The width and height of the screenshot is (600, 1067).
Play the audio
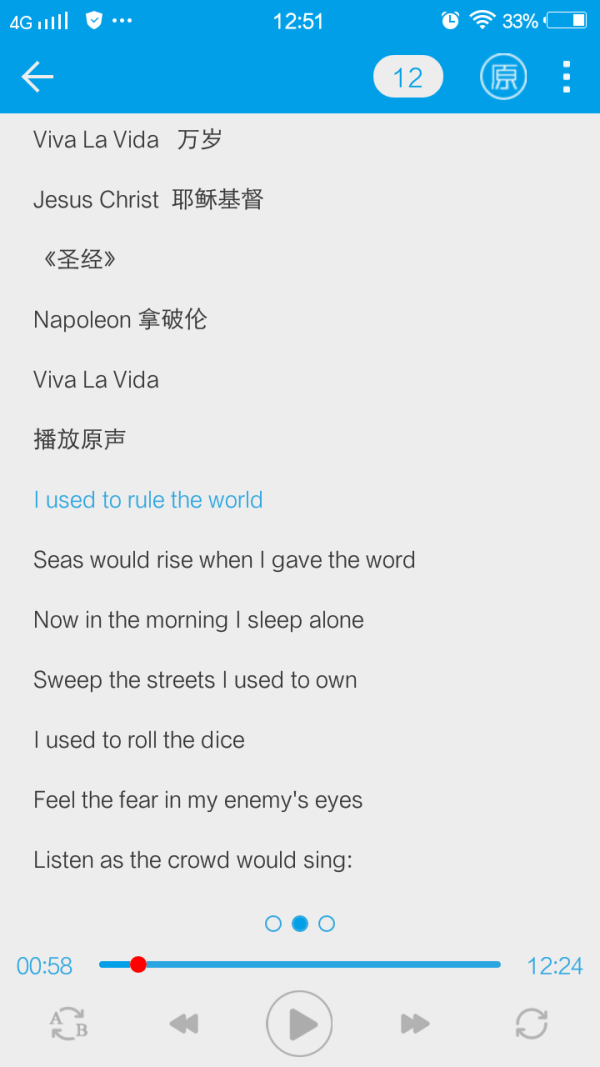(x=299, y=1023)
